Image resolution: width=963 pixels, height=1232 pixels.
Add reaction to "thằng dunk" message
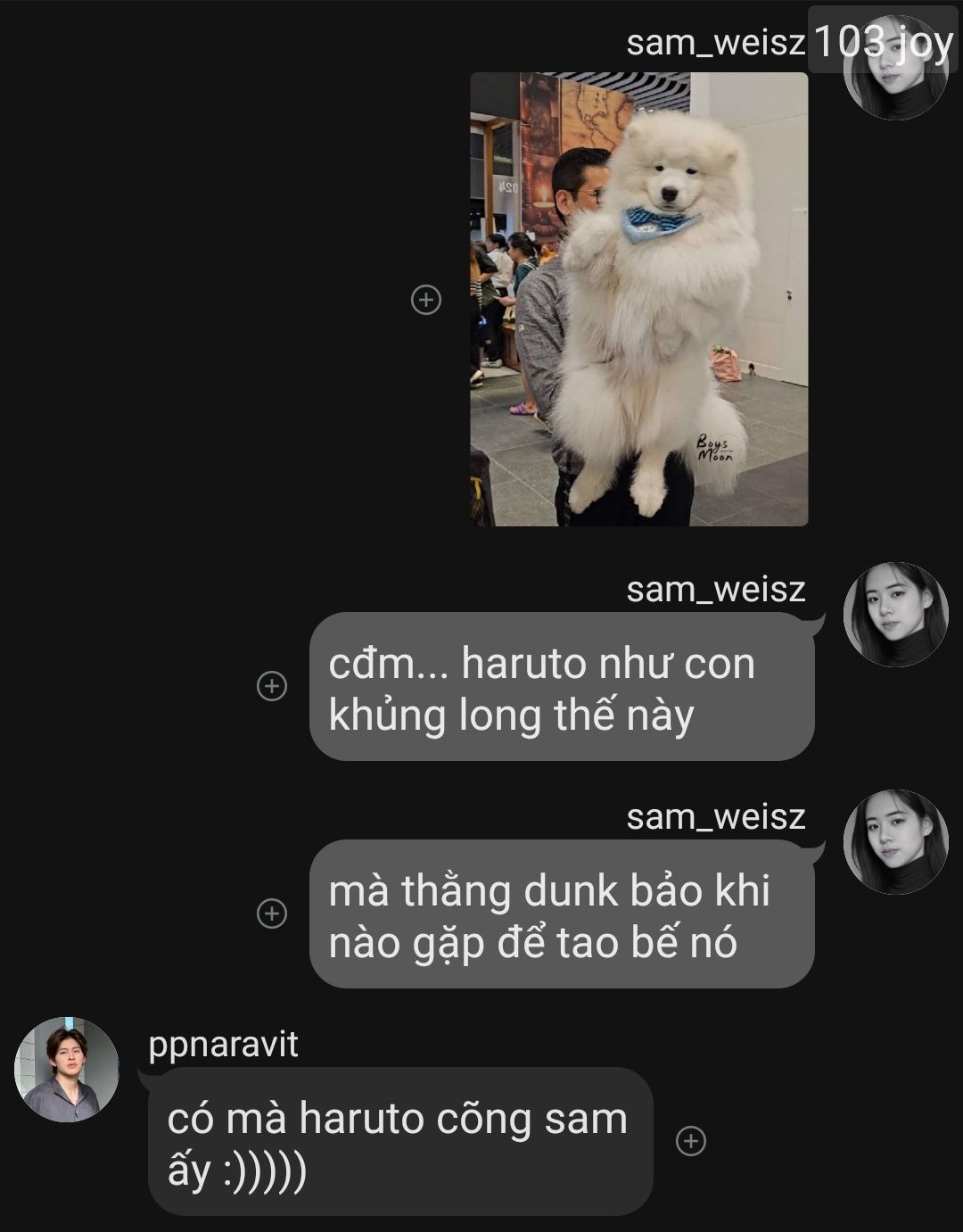click(x=272, y=914)
